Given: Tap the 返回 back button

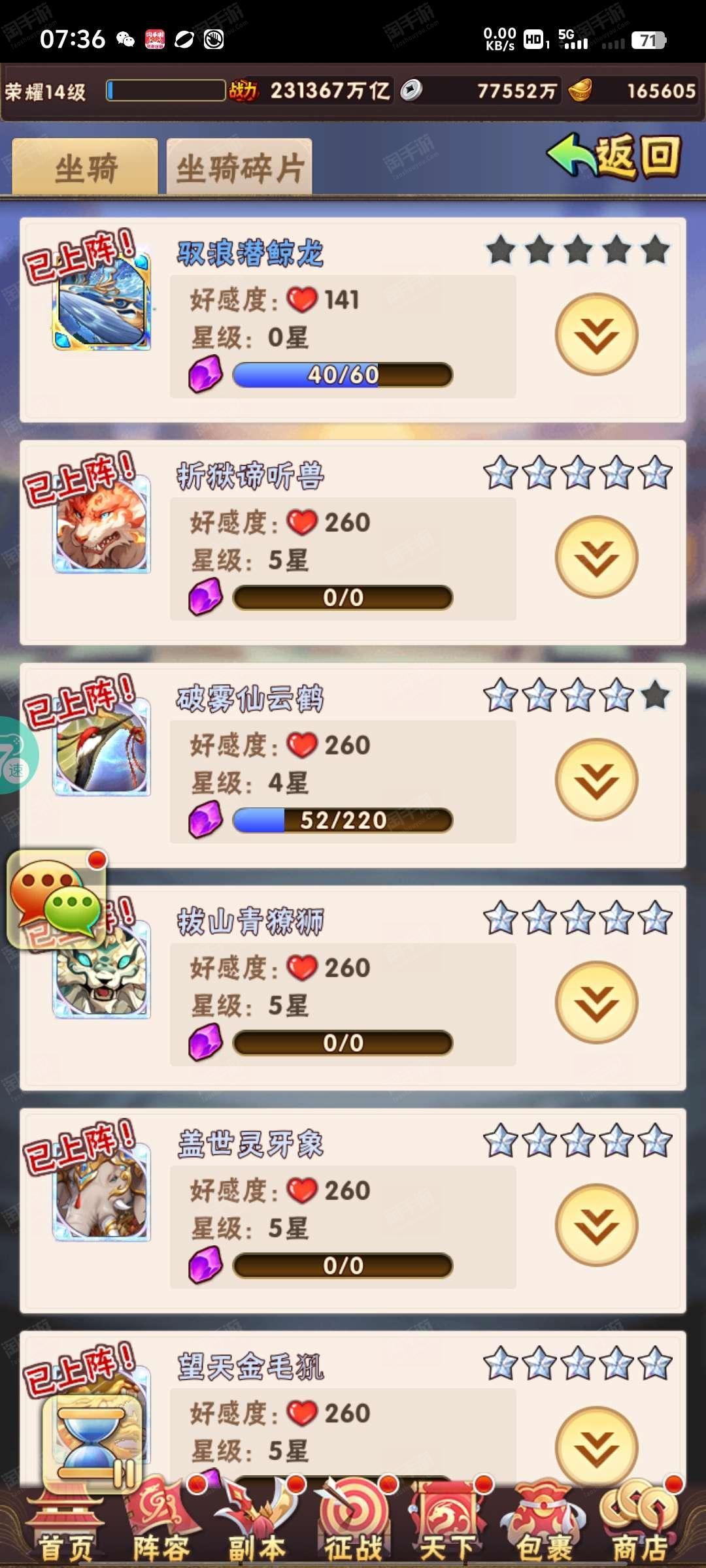Looking at the screenshot, I should click(x=614, y=157).
